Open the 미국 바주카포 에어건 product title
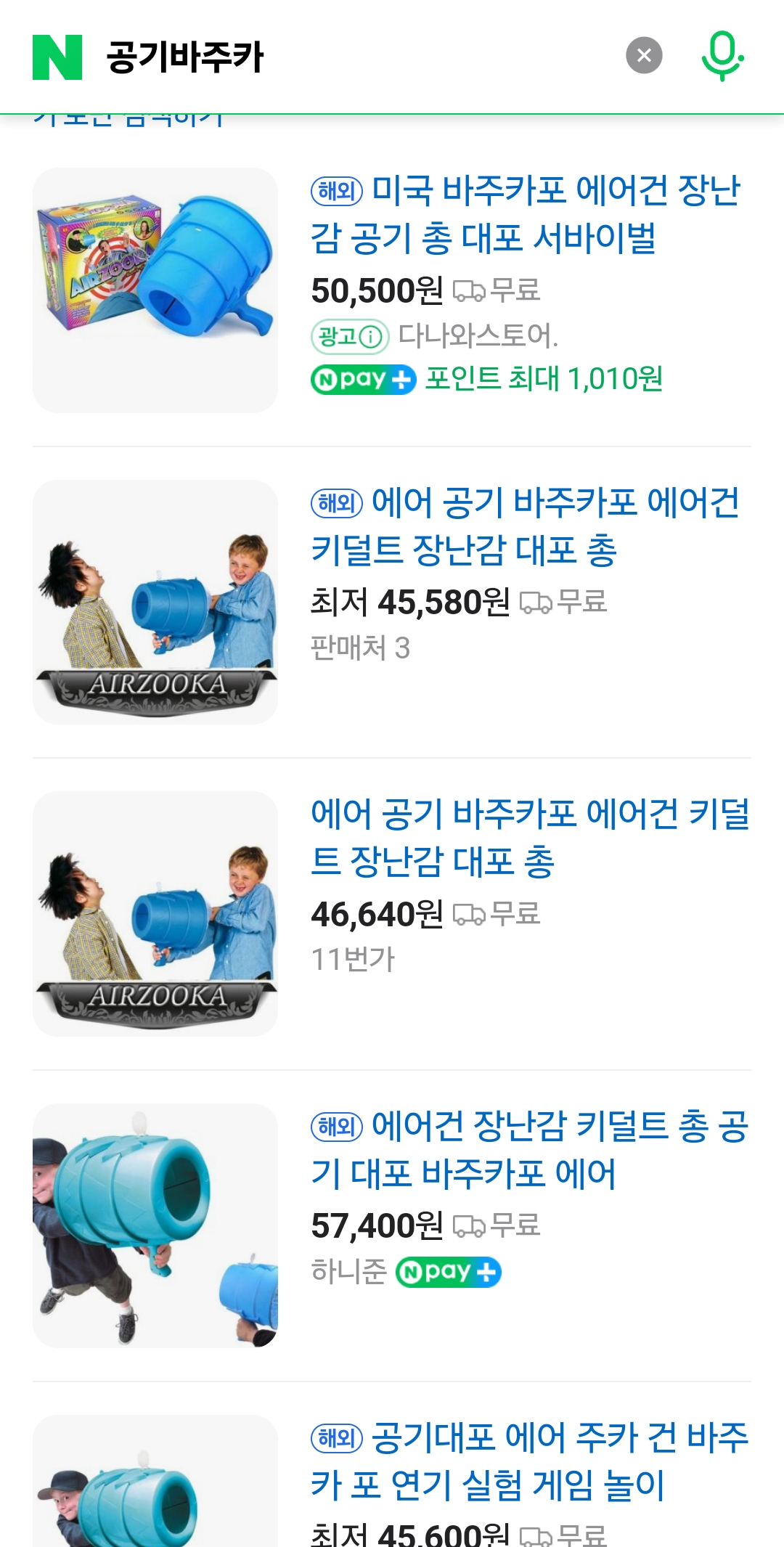Viewport: 784px width, 1547px height. click(x=526, y=214)
